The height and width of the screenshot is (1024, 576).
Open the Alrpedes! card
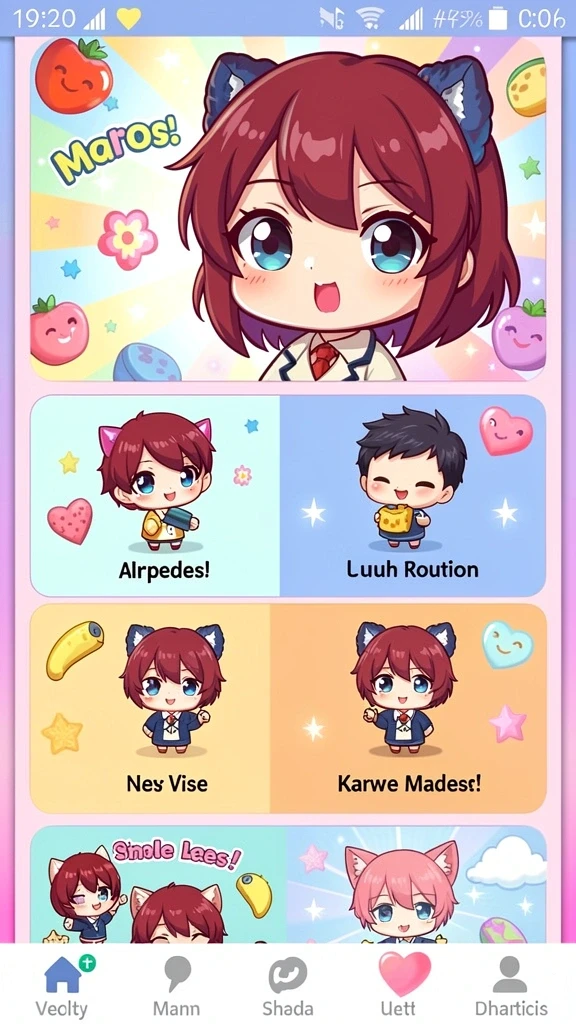155,496
